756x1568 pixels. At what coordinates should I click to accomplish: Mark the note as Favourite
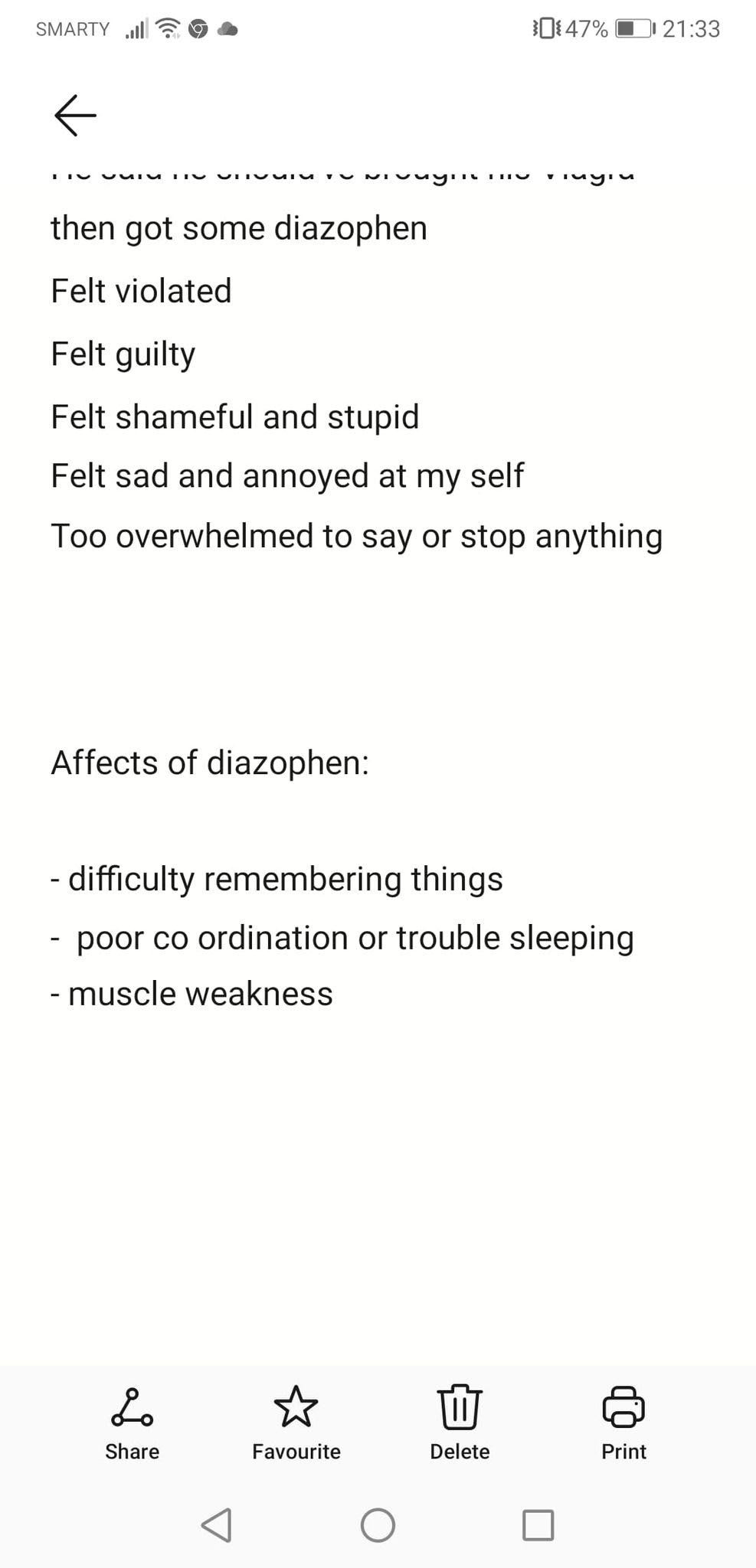[296, 1424]
